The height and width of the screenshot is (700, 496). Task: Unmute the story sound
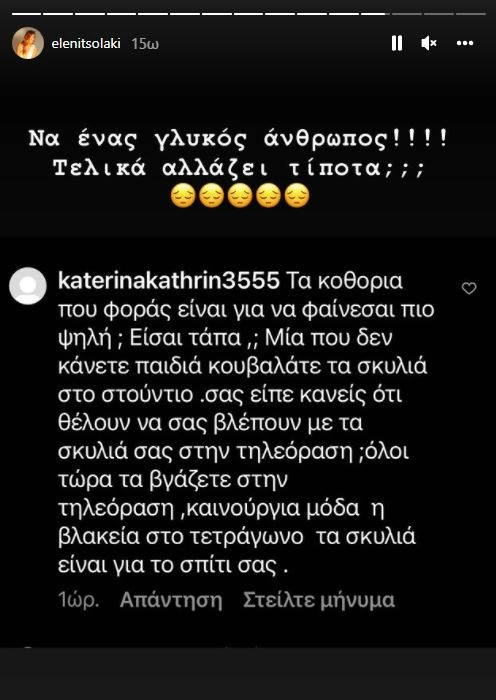[429, 43]
